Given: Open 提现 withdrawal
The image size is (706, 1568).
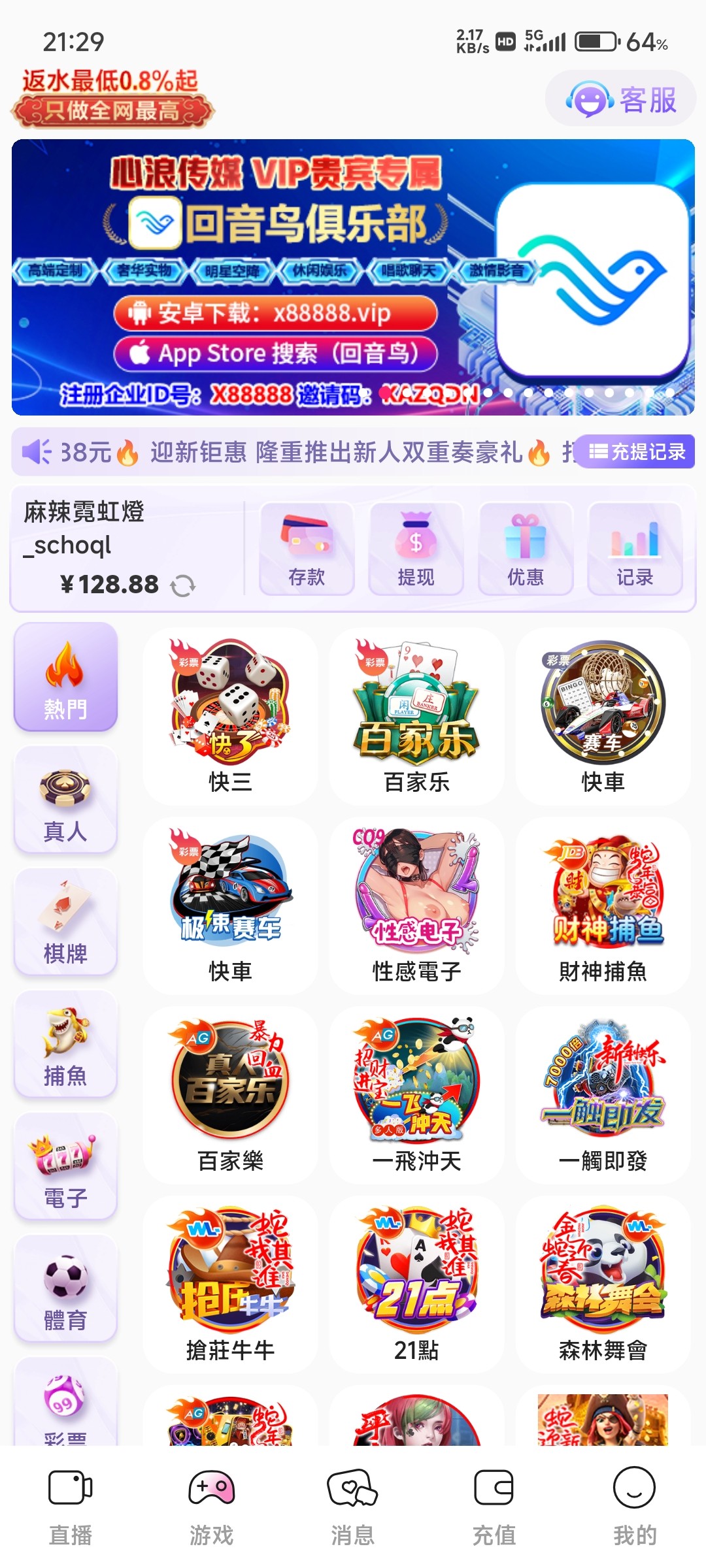Looking at the screenshot, I should (416, 549).
